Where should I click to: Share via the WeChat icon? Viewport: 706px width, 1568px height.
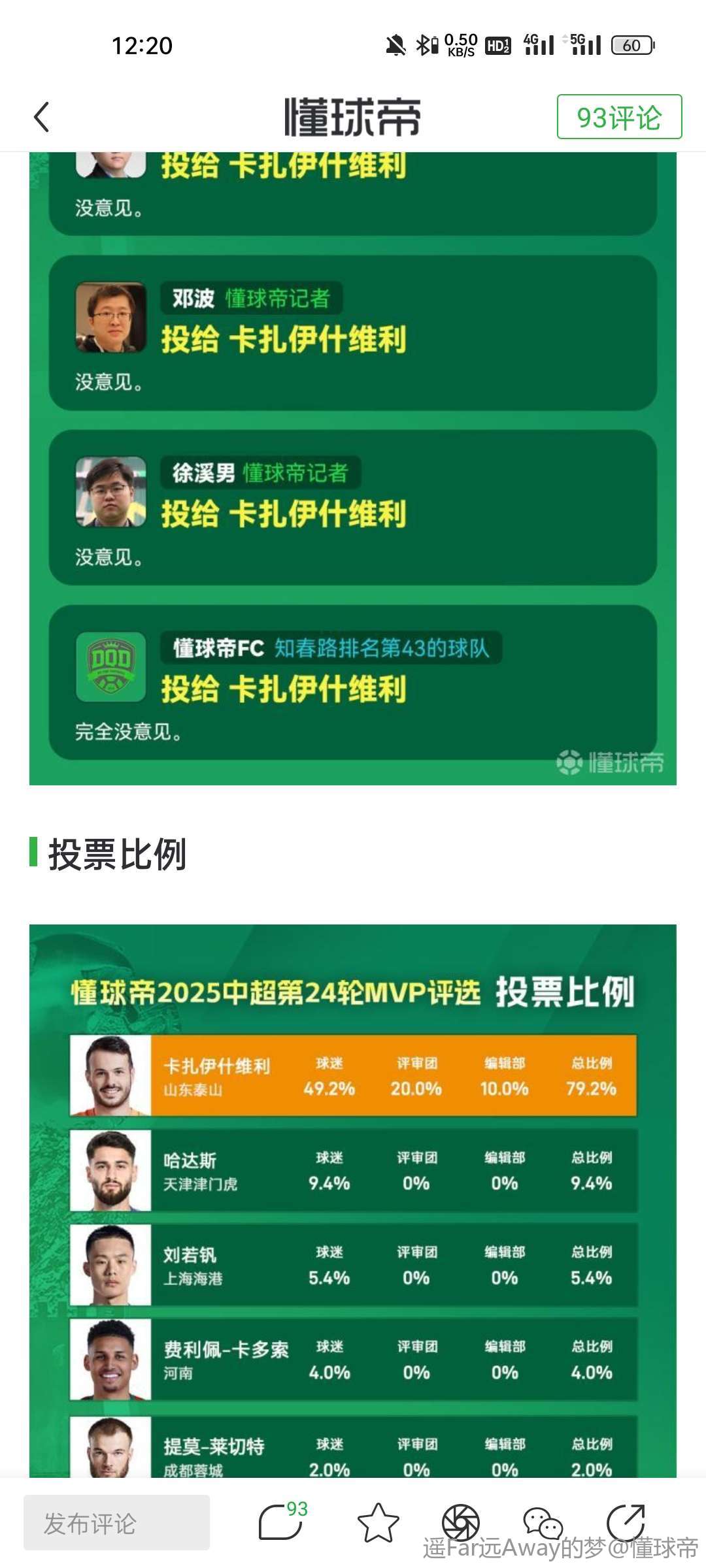click(x=542, y=1523)
